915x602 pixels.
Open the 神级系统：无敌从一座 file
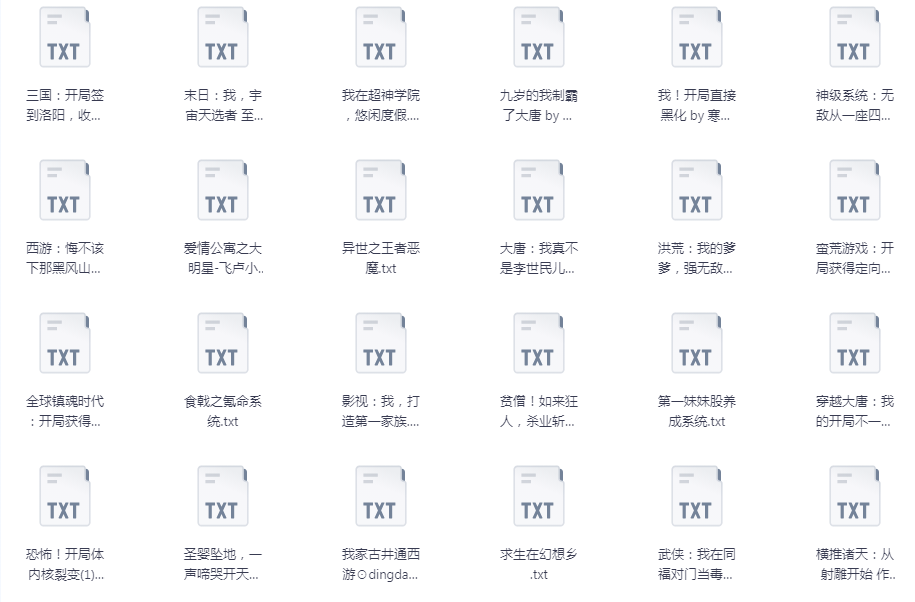(x=855, y=38)
